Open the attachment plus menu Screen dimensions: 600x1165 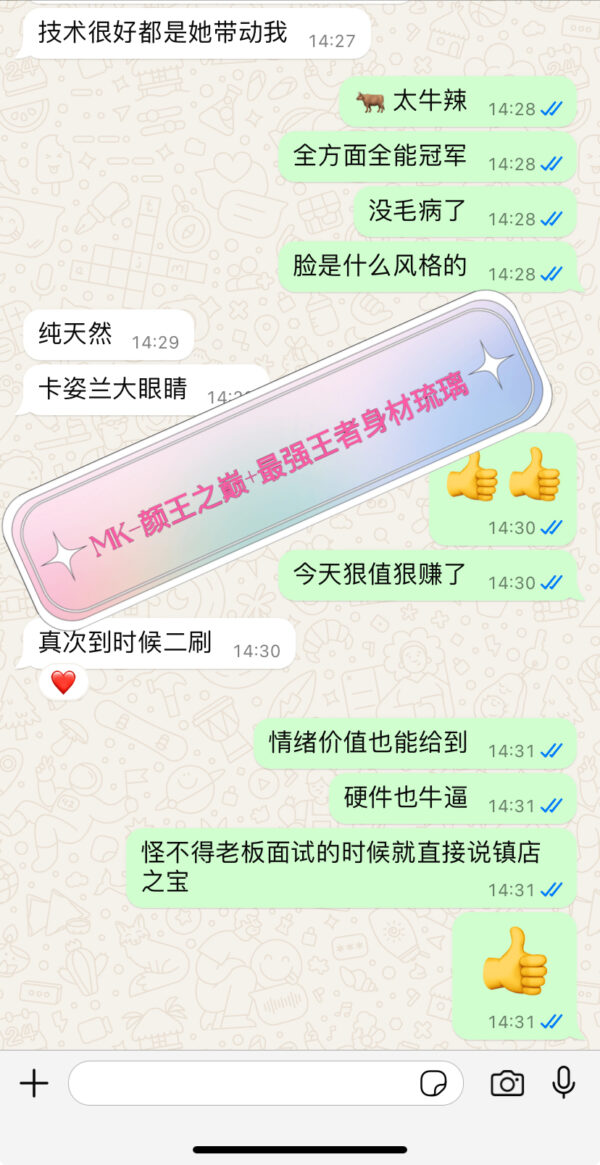[x=33, y=1083]
